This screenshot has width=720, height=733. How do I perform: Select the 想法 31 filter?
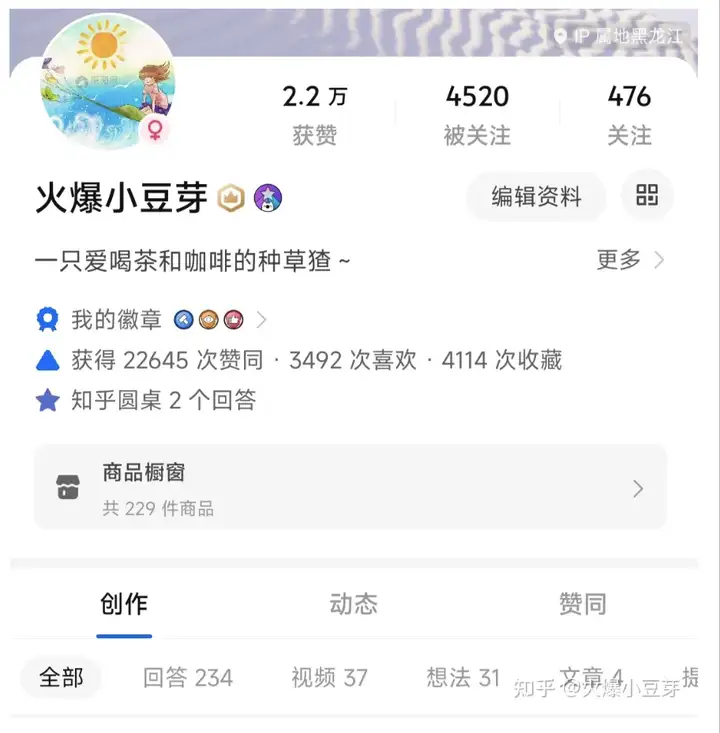462,677
